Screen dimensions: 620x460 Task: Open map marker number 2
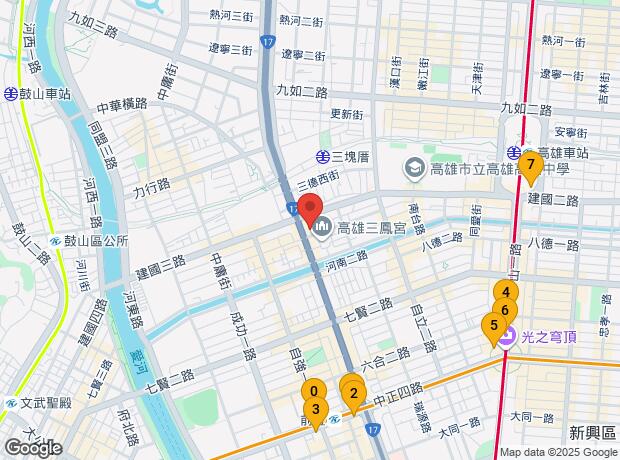pos(353,393)
